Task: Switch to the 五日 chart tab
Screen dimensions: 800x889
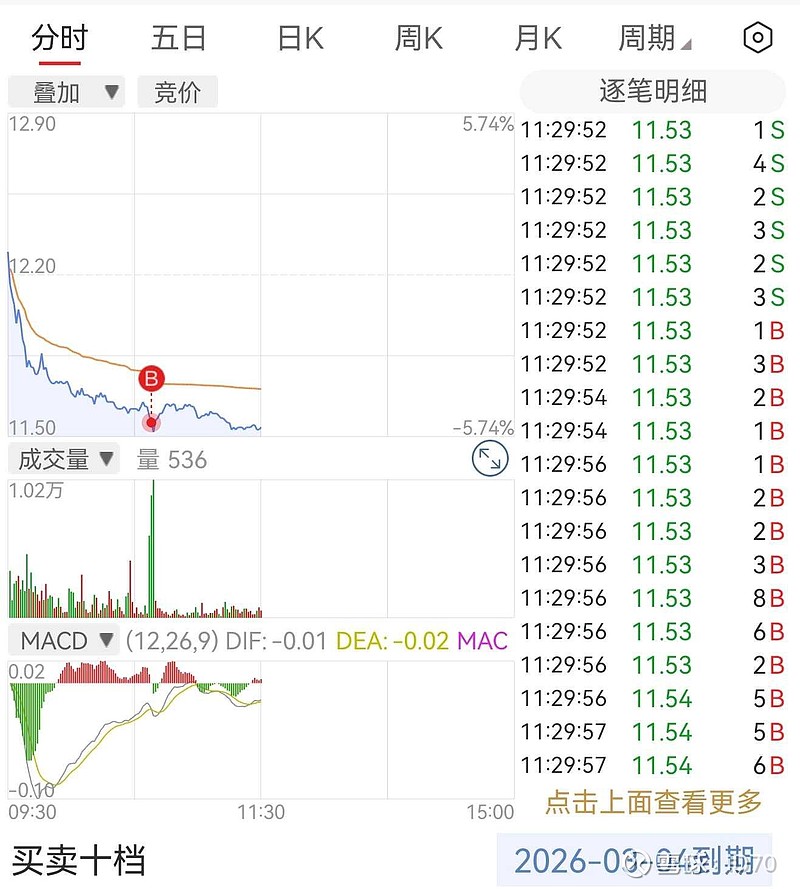Action: [x=179, y=38]
